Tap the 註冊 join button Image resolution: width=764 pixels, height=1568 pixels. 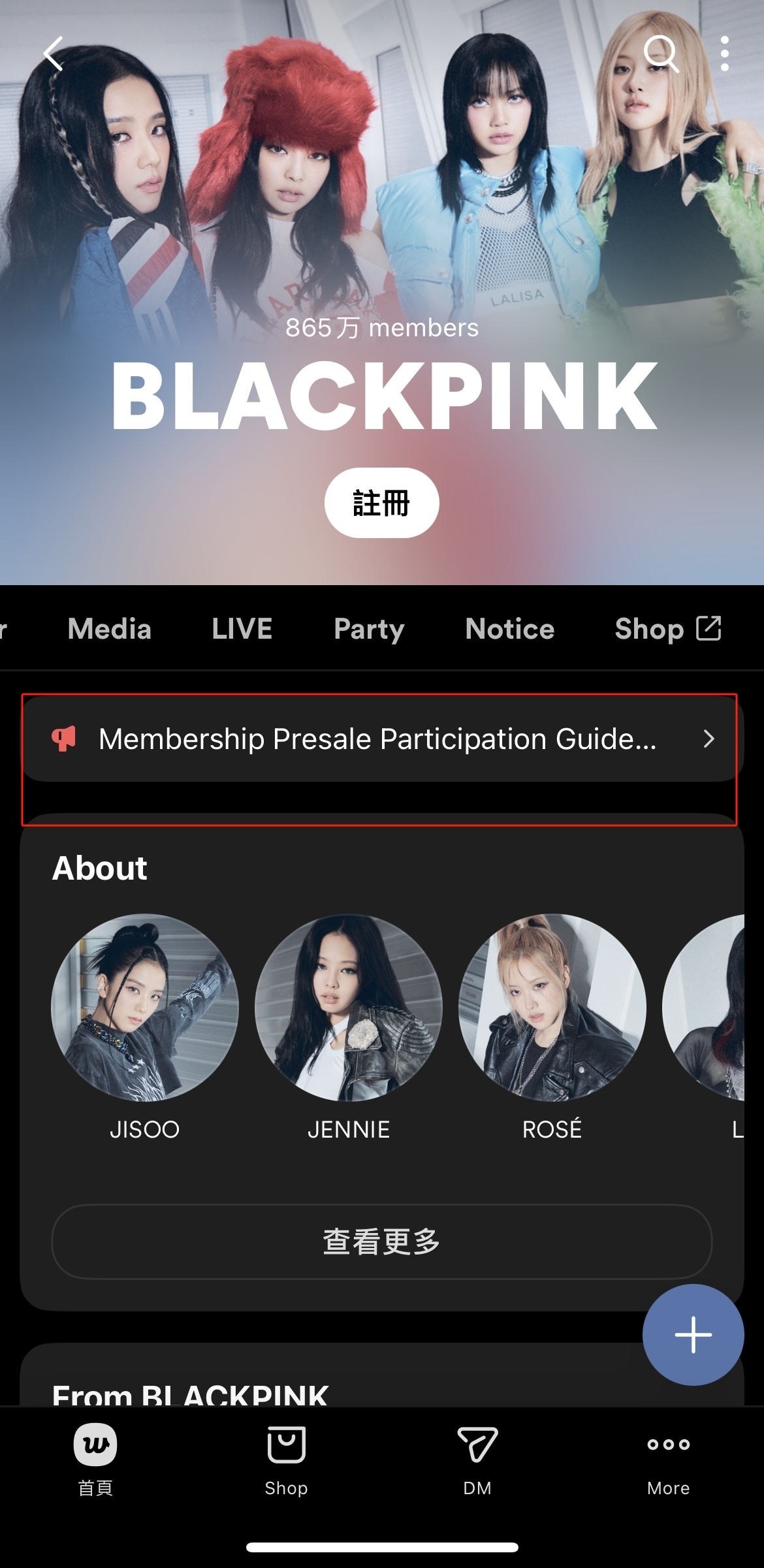[x=381, y=503]
